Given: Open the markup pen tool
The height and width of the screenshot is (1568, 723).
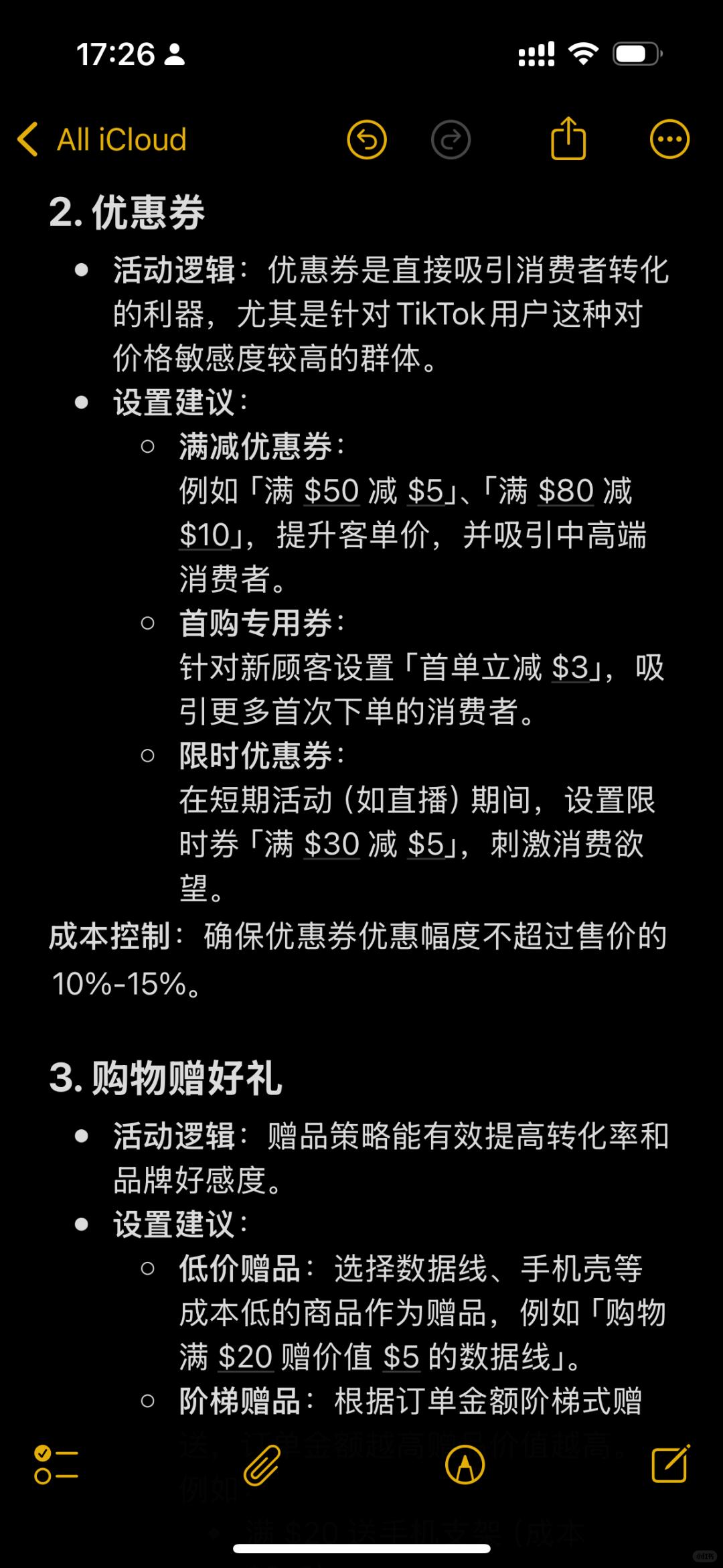Looking at the screenshot, I should pyautogui.click(x=465, y=1465).
